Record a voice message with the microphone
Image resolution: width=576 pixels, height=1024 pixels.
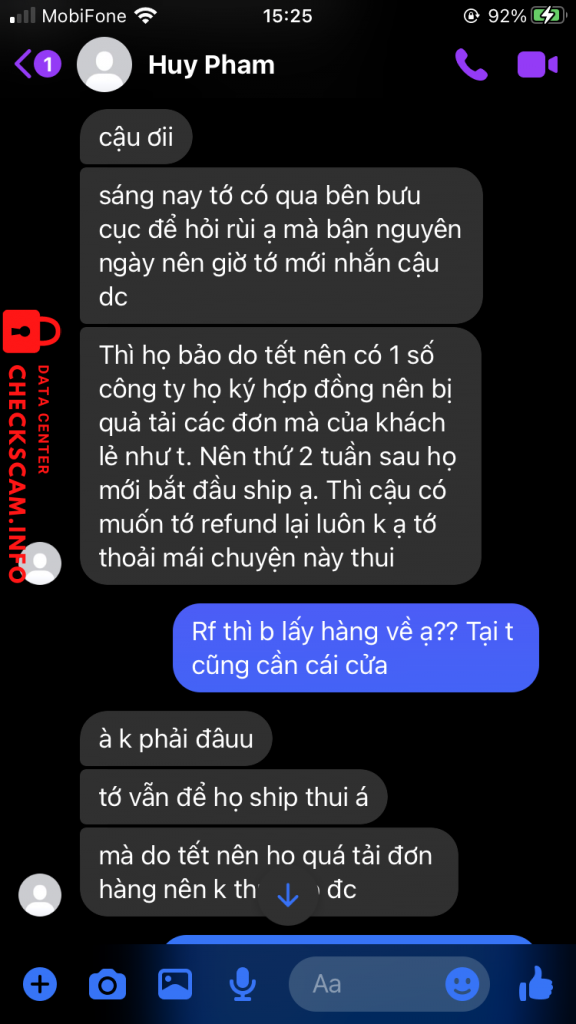tap(243, 984)
